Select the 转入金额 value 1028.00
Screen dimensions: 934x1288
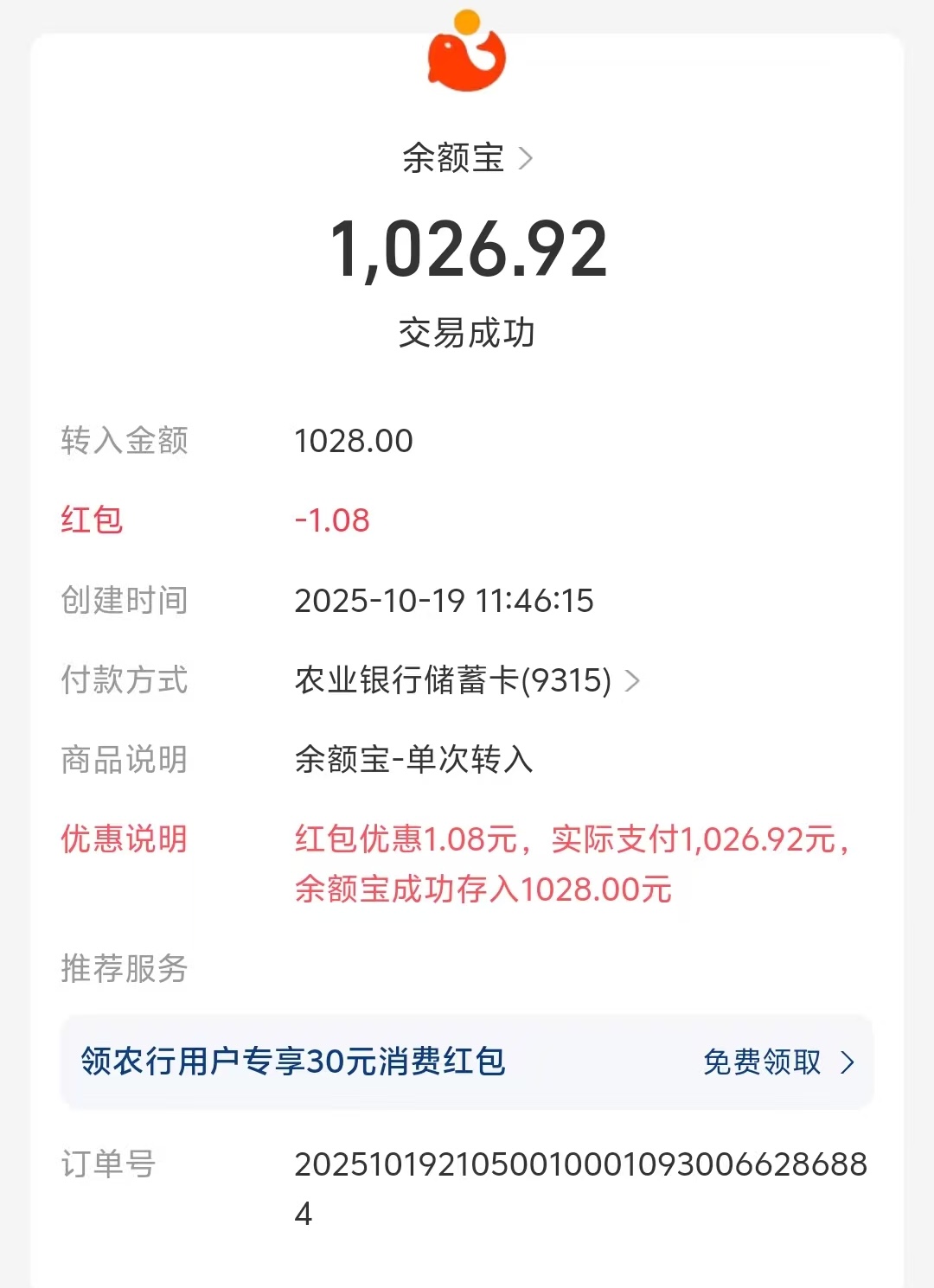click(x=355, y=441)
